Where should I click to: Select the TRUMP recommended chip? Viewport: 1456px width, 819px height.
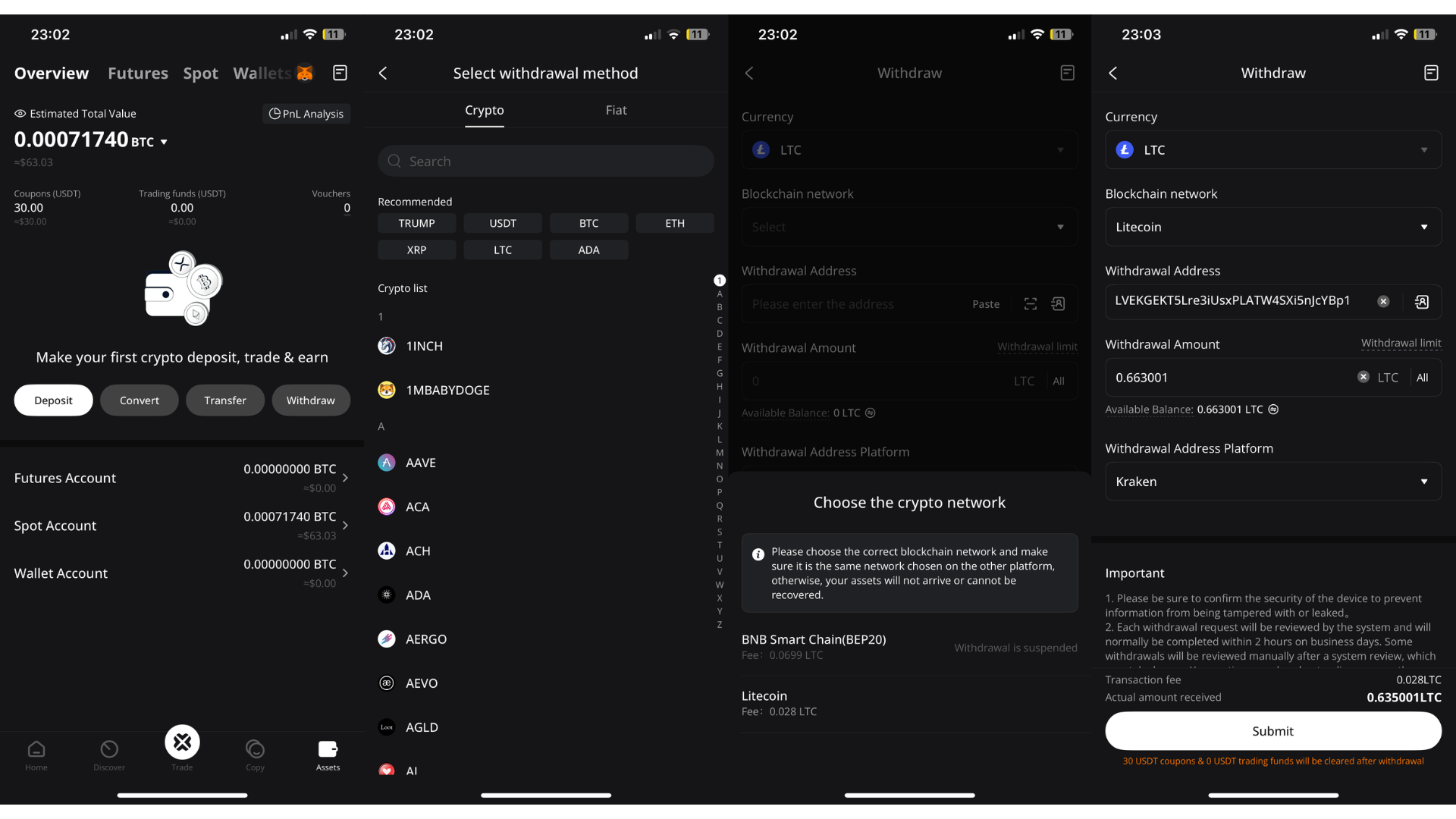416,224
